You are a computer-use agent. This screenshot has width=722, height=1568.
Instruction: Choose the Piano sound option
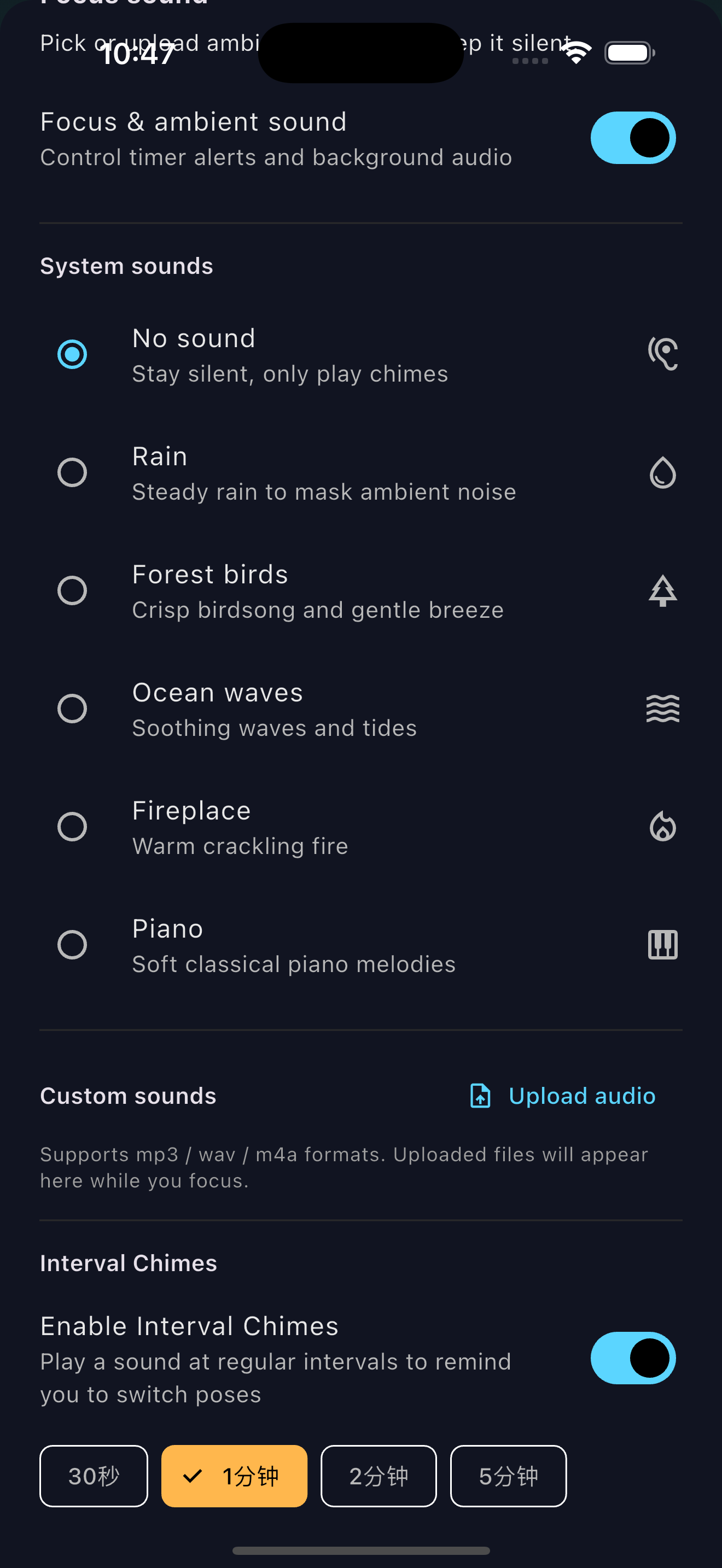click(72, 945)
